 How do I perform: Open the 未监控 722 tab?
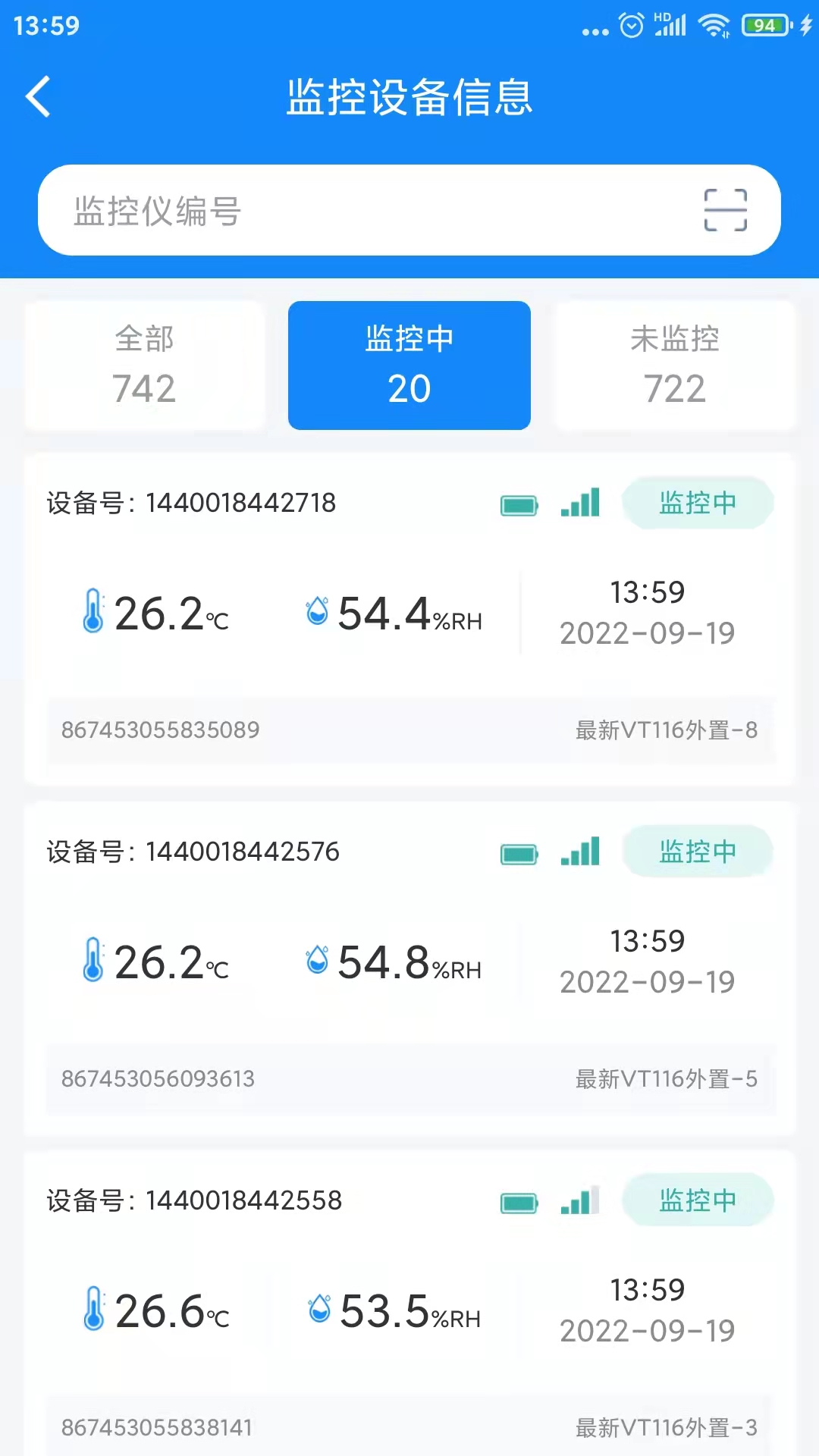click(x=674, y=365)
